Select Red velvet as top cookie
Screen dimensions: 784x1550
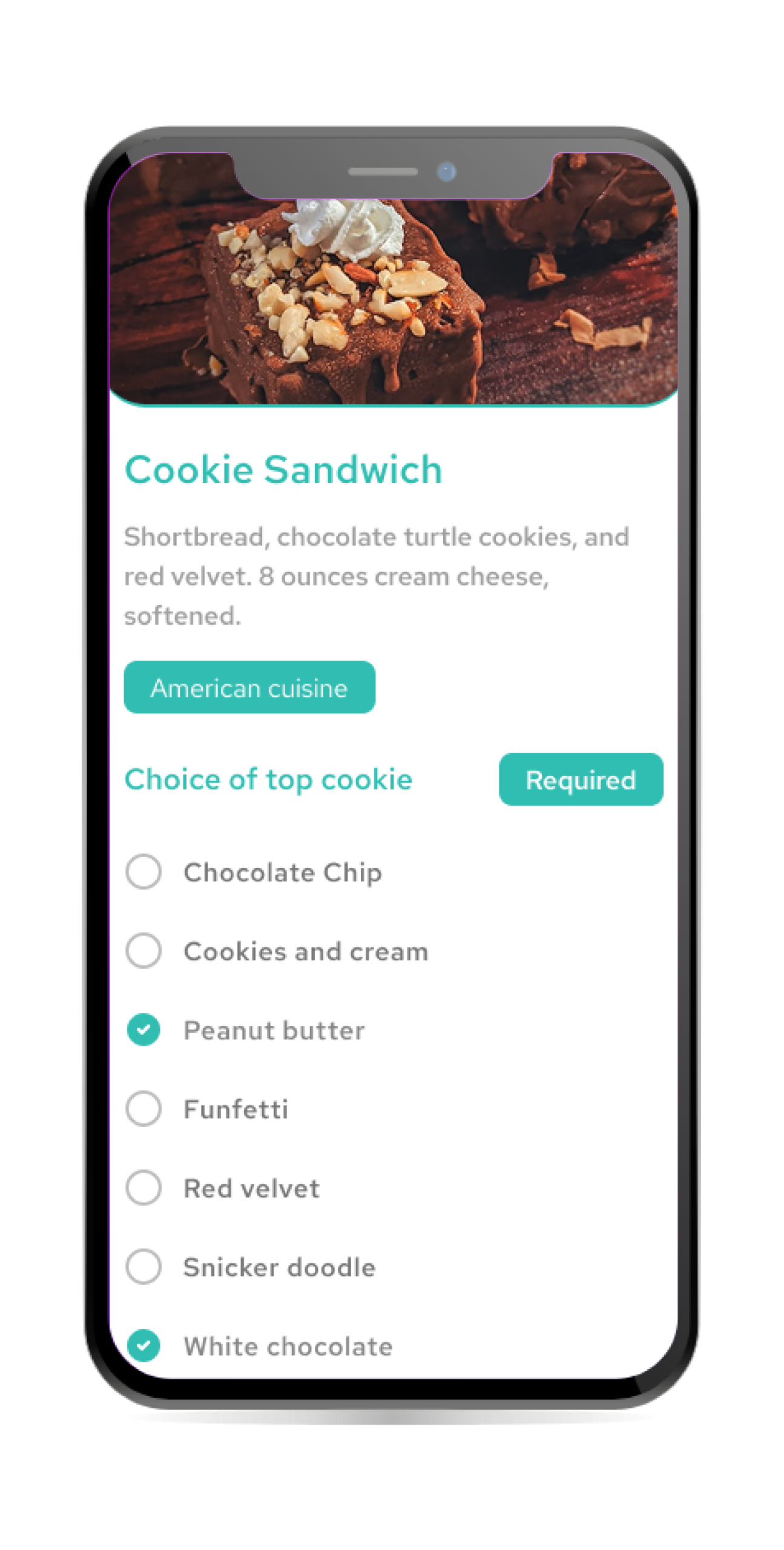pos(143,1188)
